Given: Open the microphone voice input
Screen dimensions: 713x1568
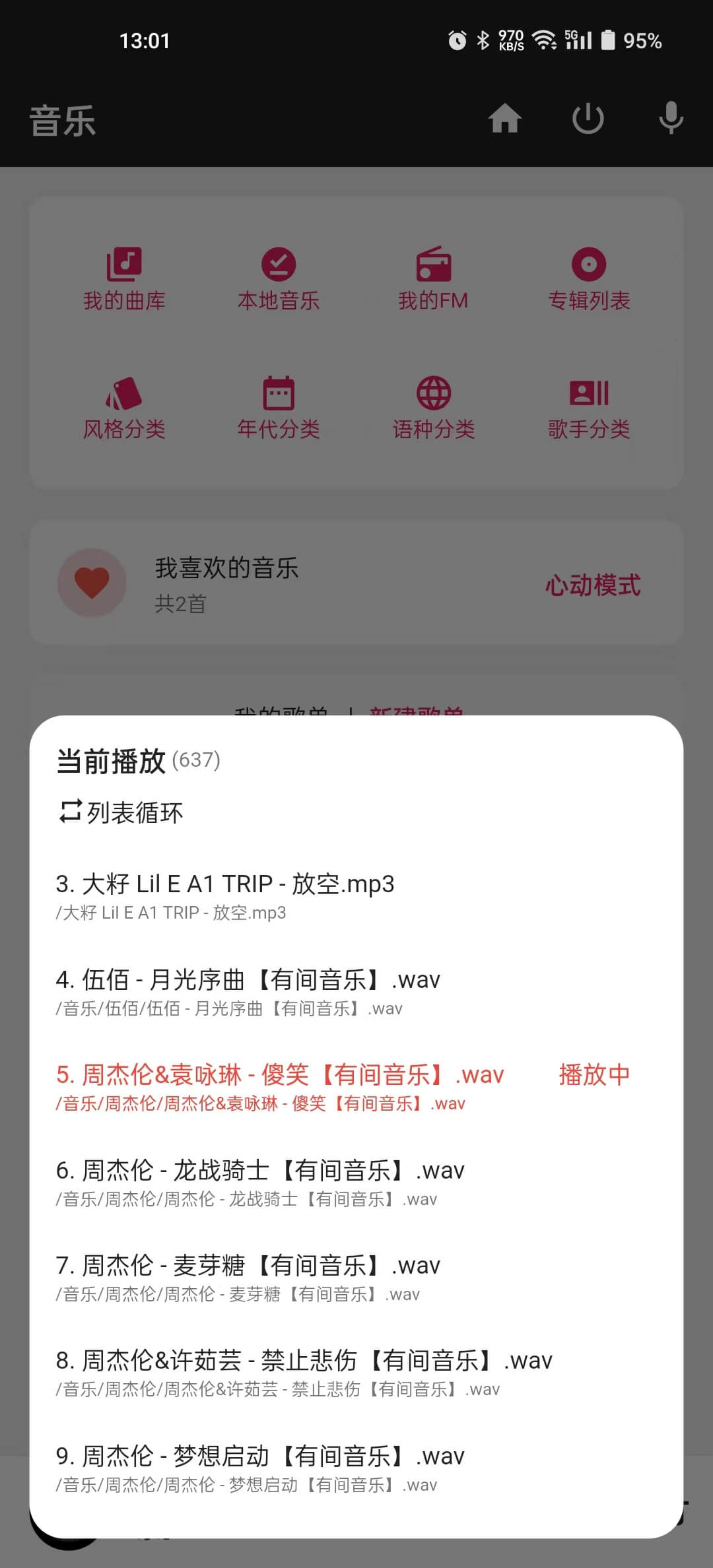Looking at the screenshot, I should [671, 119].
